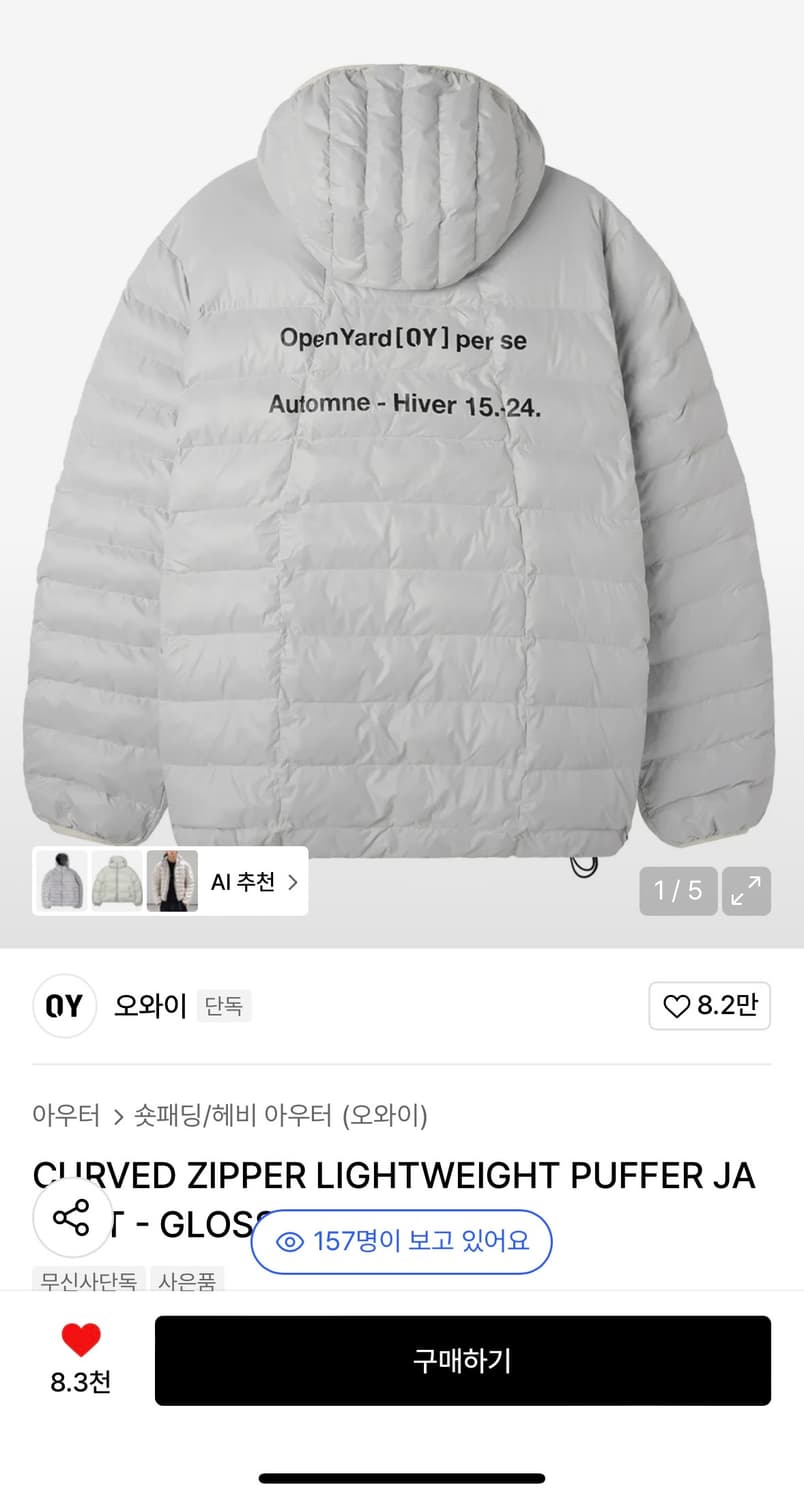Tap the fullscreen expand icon on the image
The height and width of the screenshot is (1500, 804).
point(746,890)
